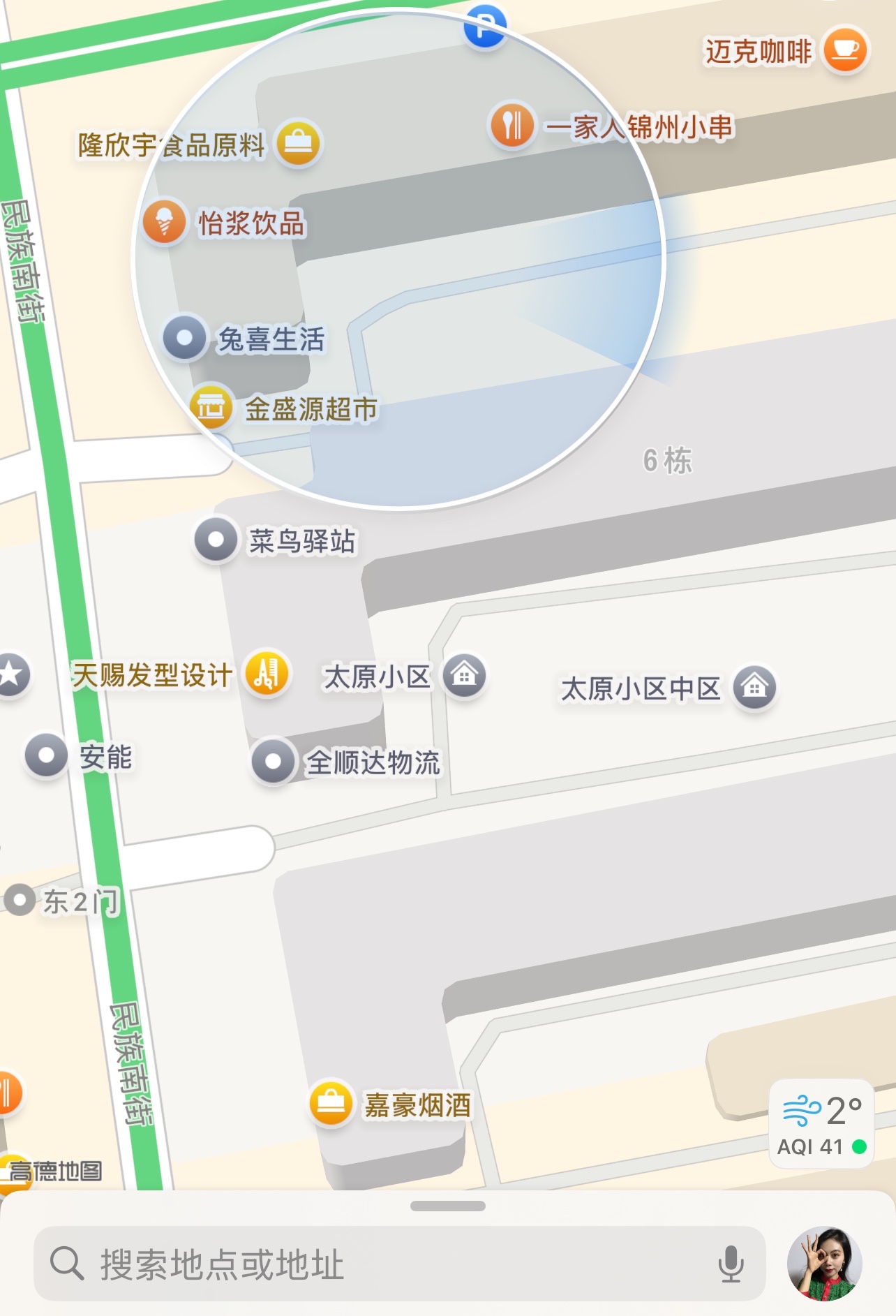The height and width of the screenshot is (1316, 896).
Task: Expand the search panel using the grab handle
Action: coord(448,1206)
